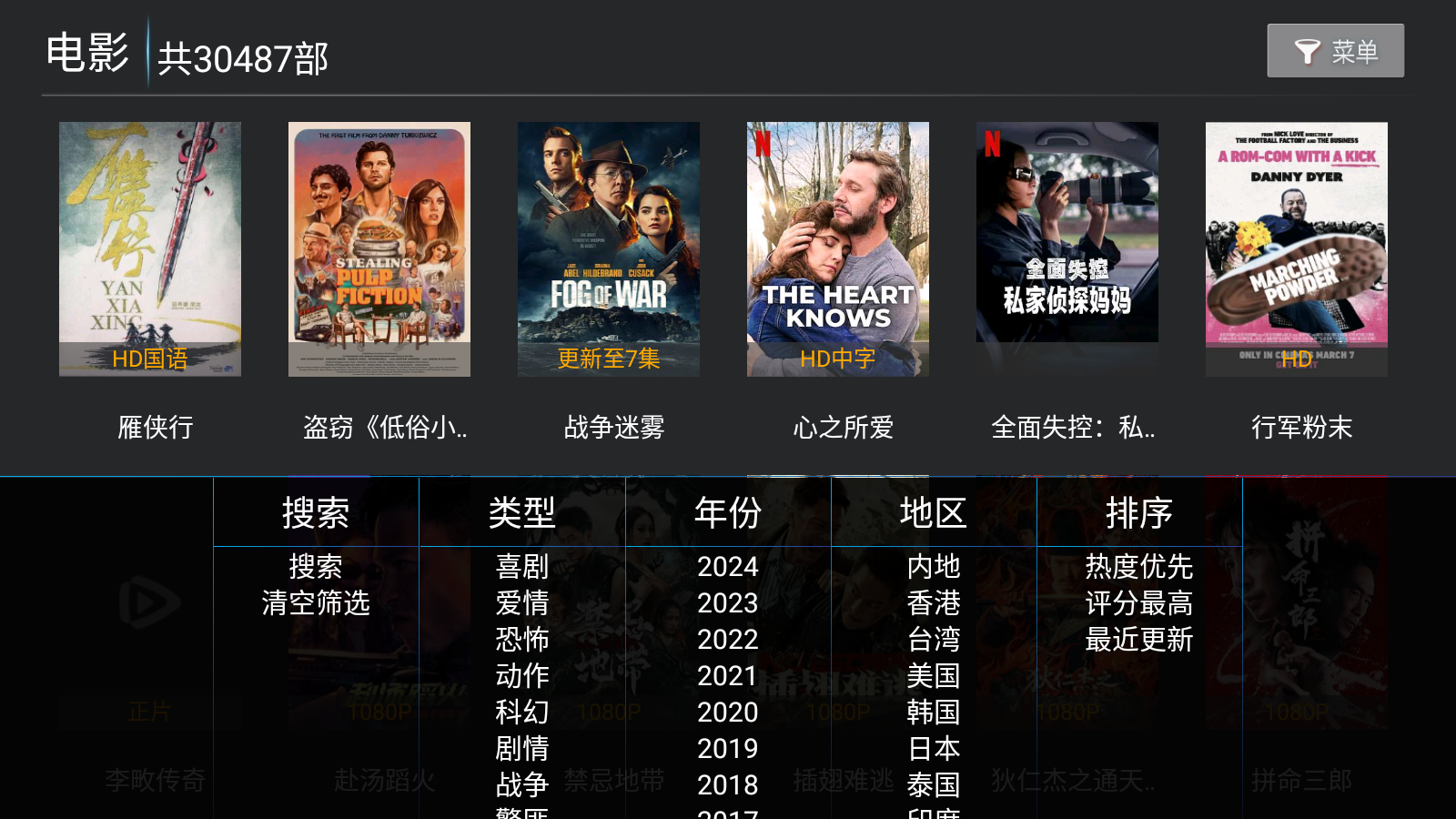
Task: Pick 日本 in the 地区 list
Action: click(933, 749)
